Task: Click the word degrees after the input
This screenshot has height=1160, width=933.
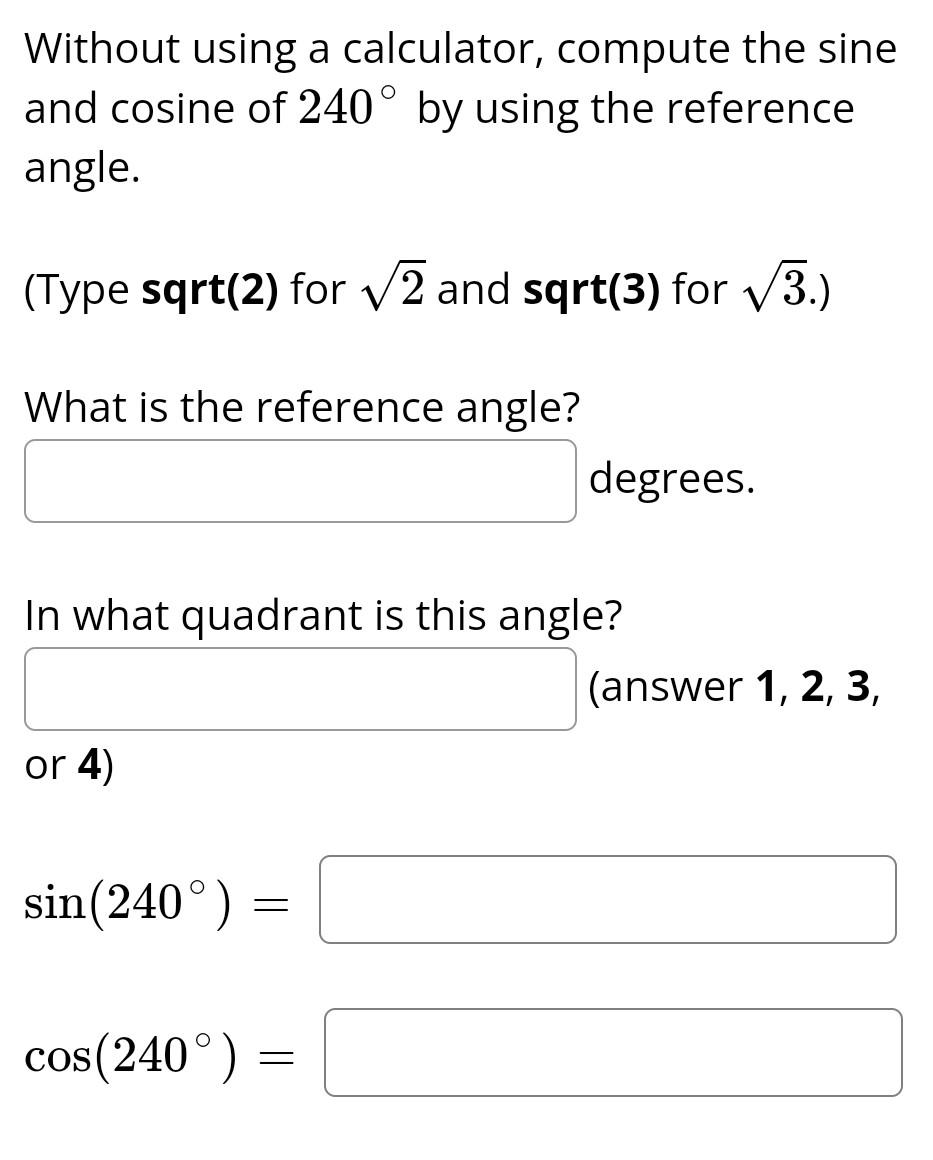Action: (672, 479)
